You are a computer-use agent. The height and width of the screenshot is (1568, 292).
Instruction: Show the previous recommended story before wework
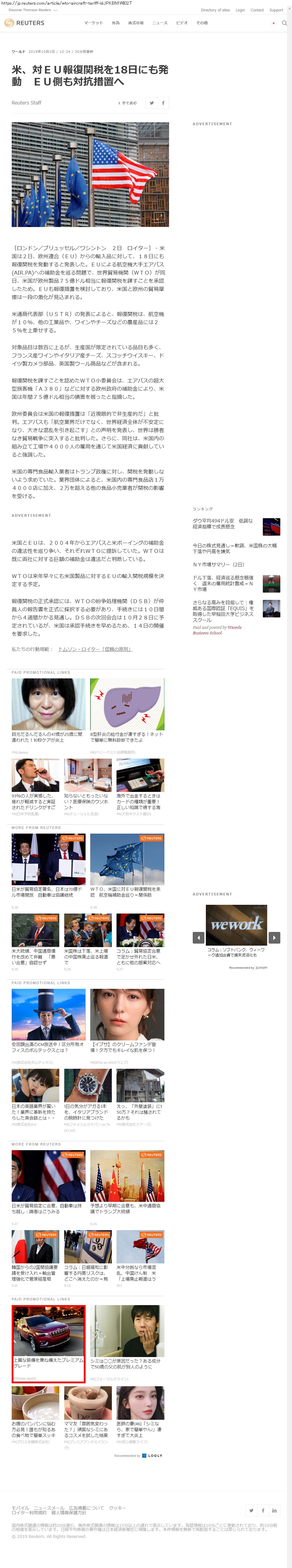(198, 937)
